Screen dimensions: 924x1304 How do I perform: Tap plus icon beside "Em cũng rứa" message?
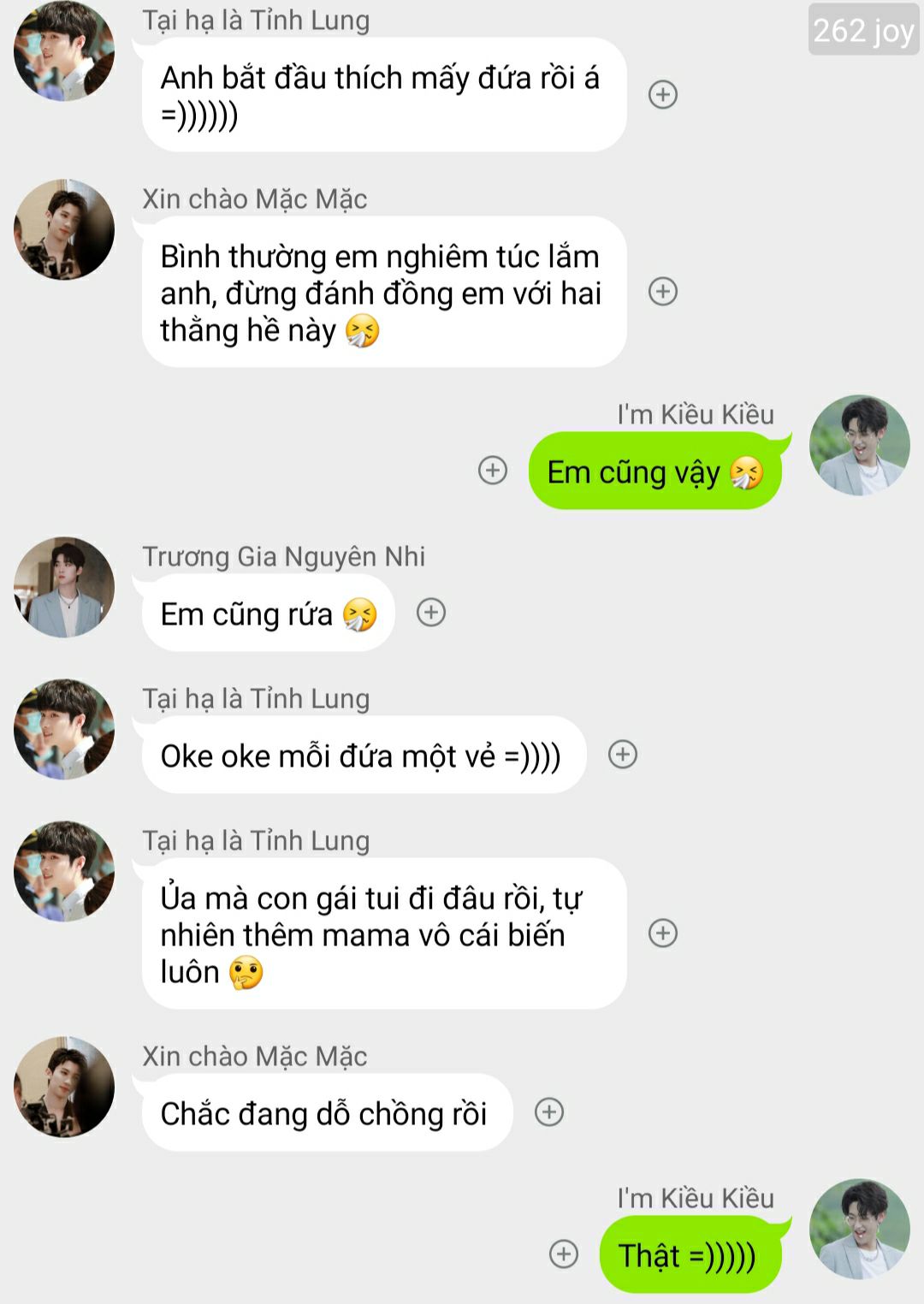point(431,613)
